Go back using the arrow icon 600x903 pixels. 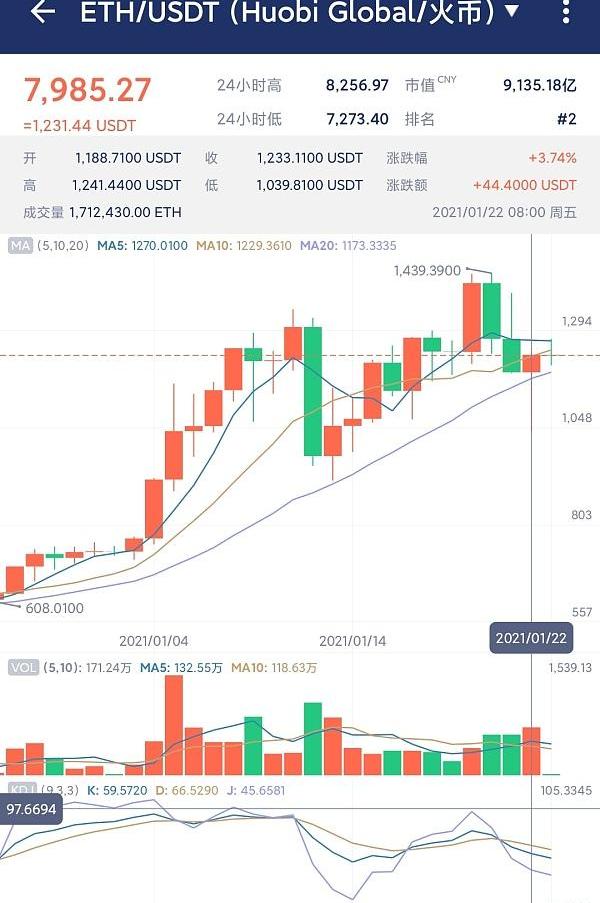click(42, 12)
